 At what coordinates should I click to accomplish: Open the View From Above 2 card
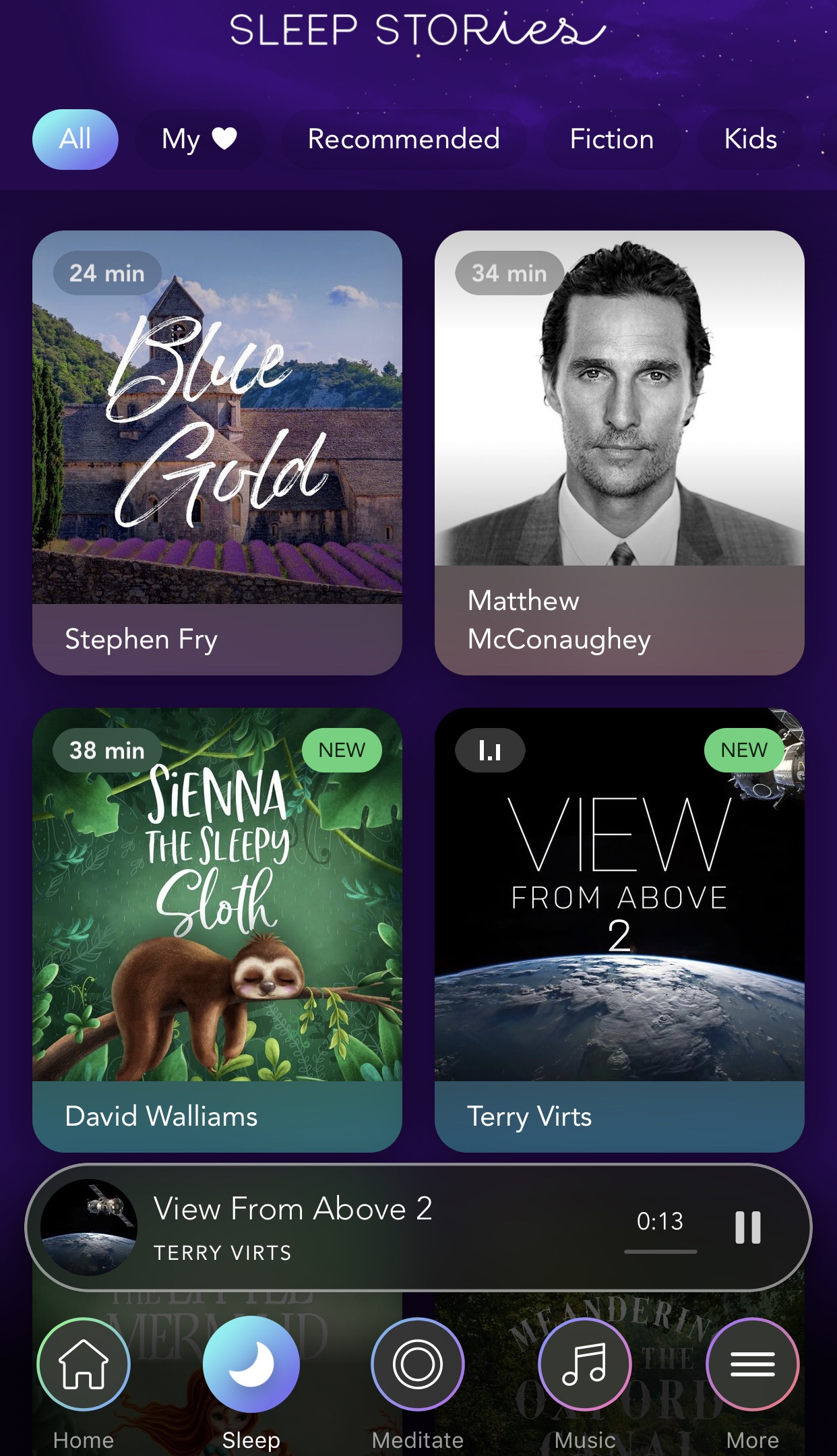point(619,929)
